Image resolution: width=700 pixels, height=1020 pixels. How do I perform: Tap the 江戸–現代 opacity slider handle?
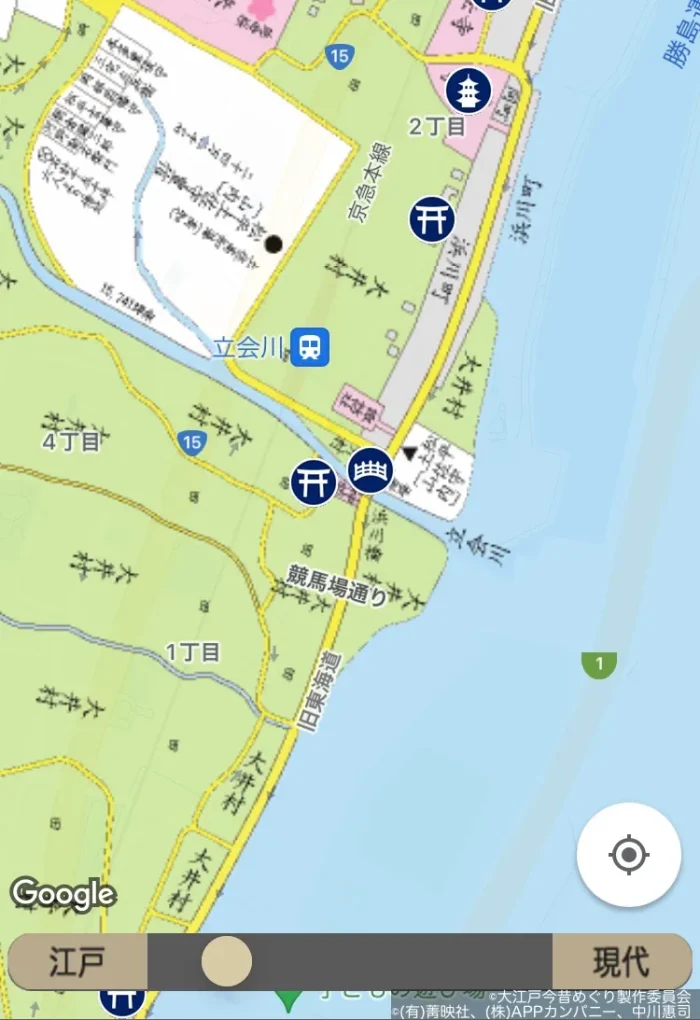(227, 962)
